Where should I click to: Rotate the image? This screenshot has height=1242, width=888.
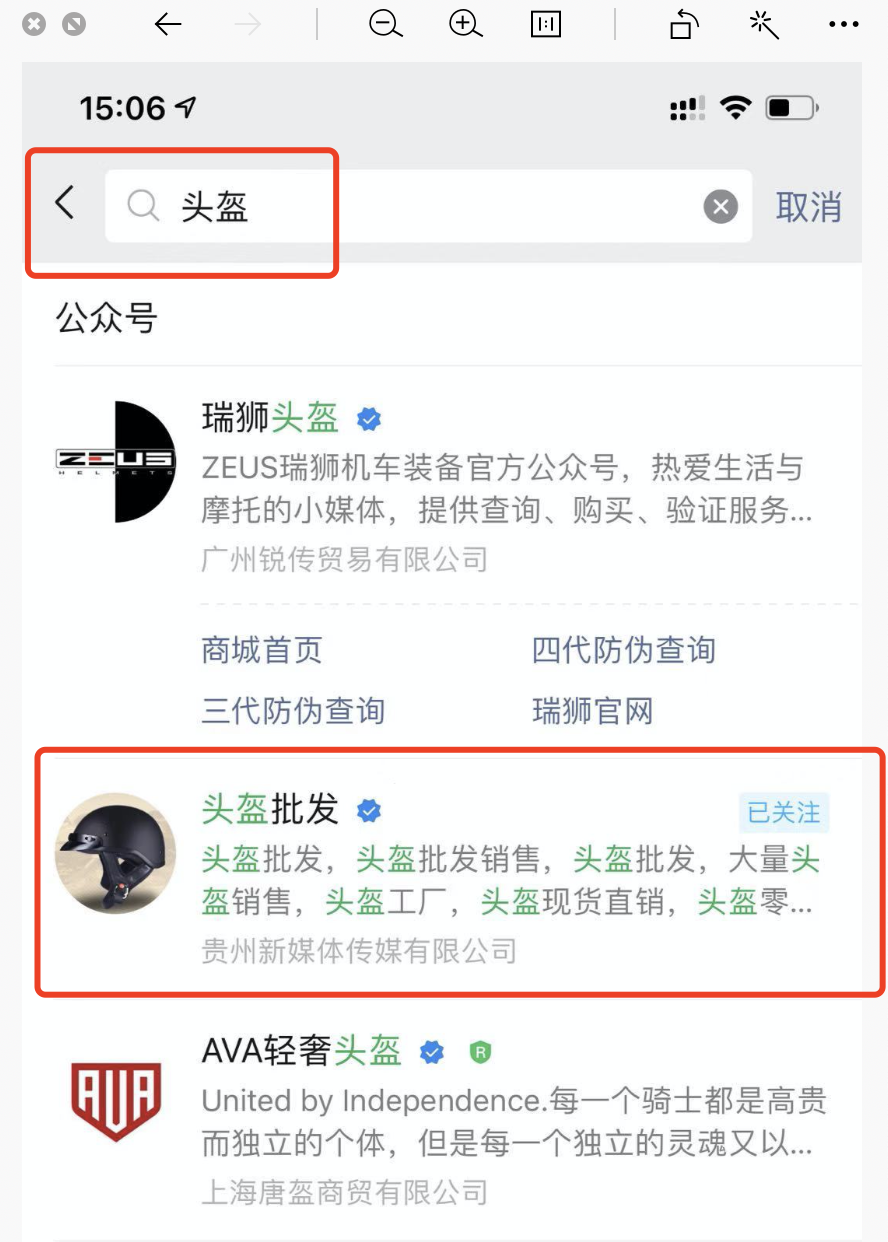coord(684,25)
